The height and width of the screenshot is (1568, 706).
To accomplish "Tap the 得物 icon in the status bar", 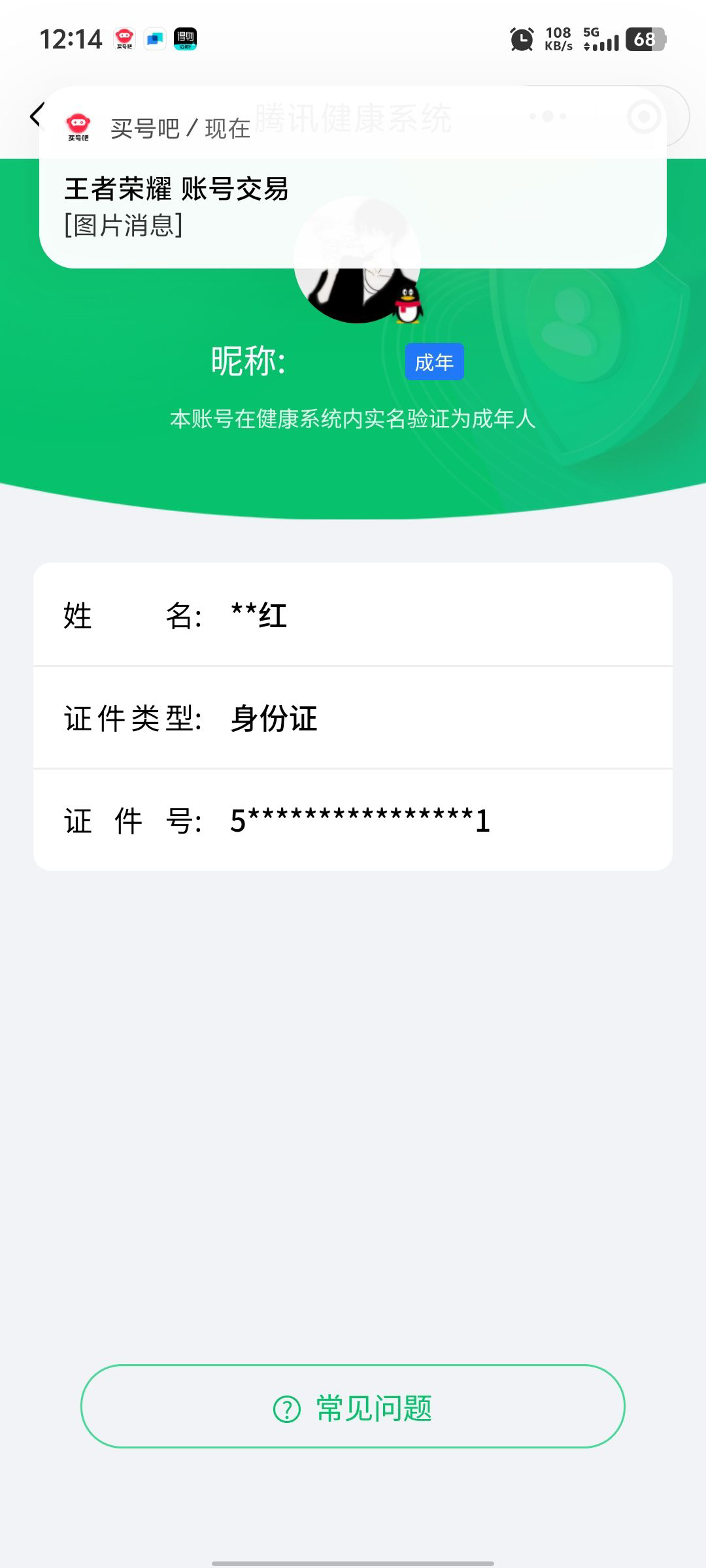I will click(185, 39).
